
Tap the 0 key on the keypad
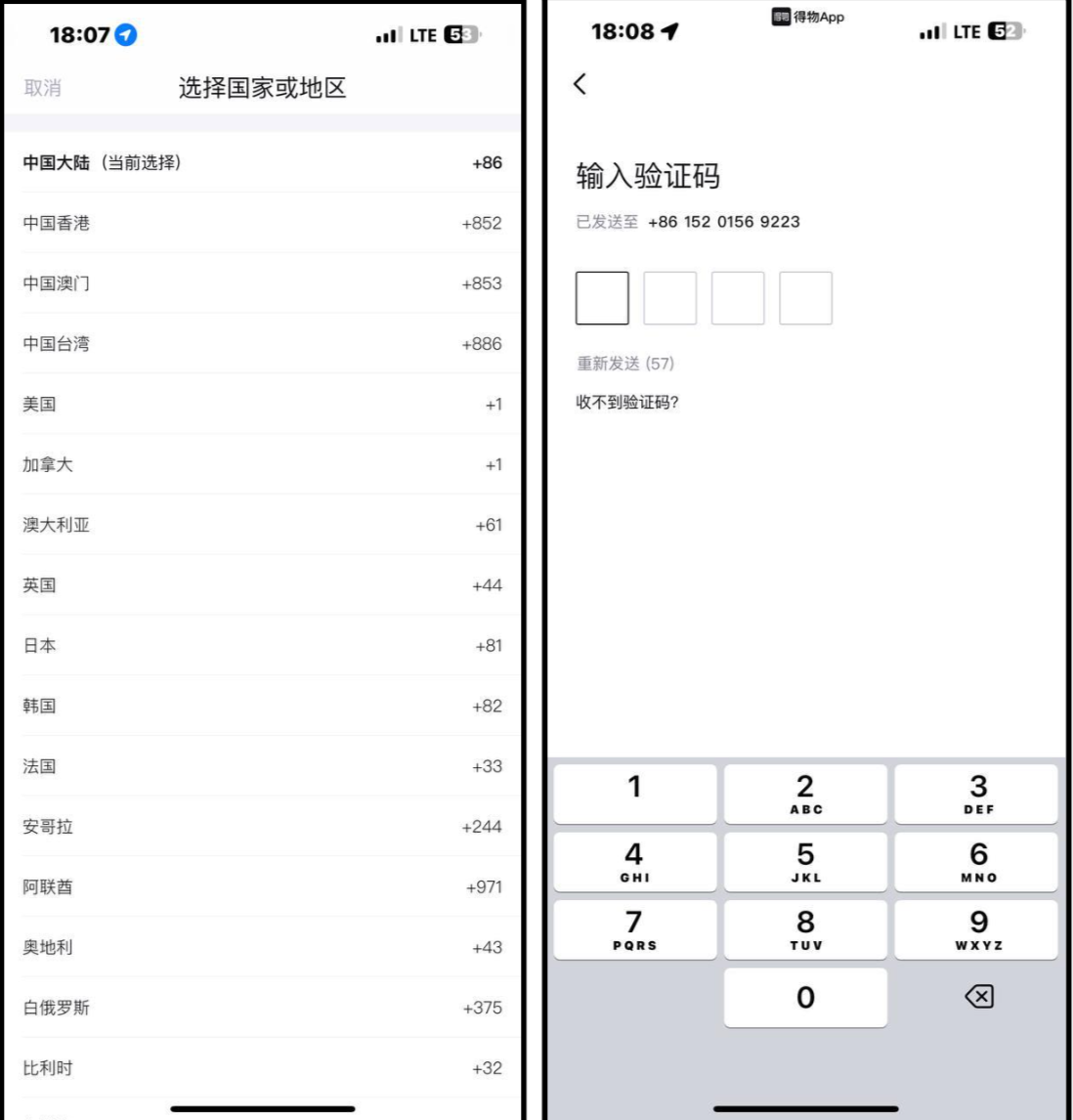click(805, 998)
